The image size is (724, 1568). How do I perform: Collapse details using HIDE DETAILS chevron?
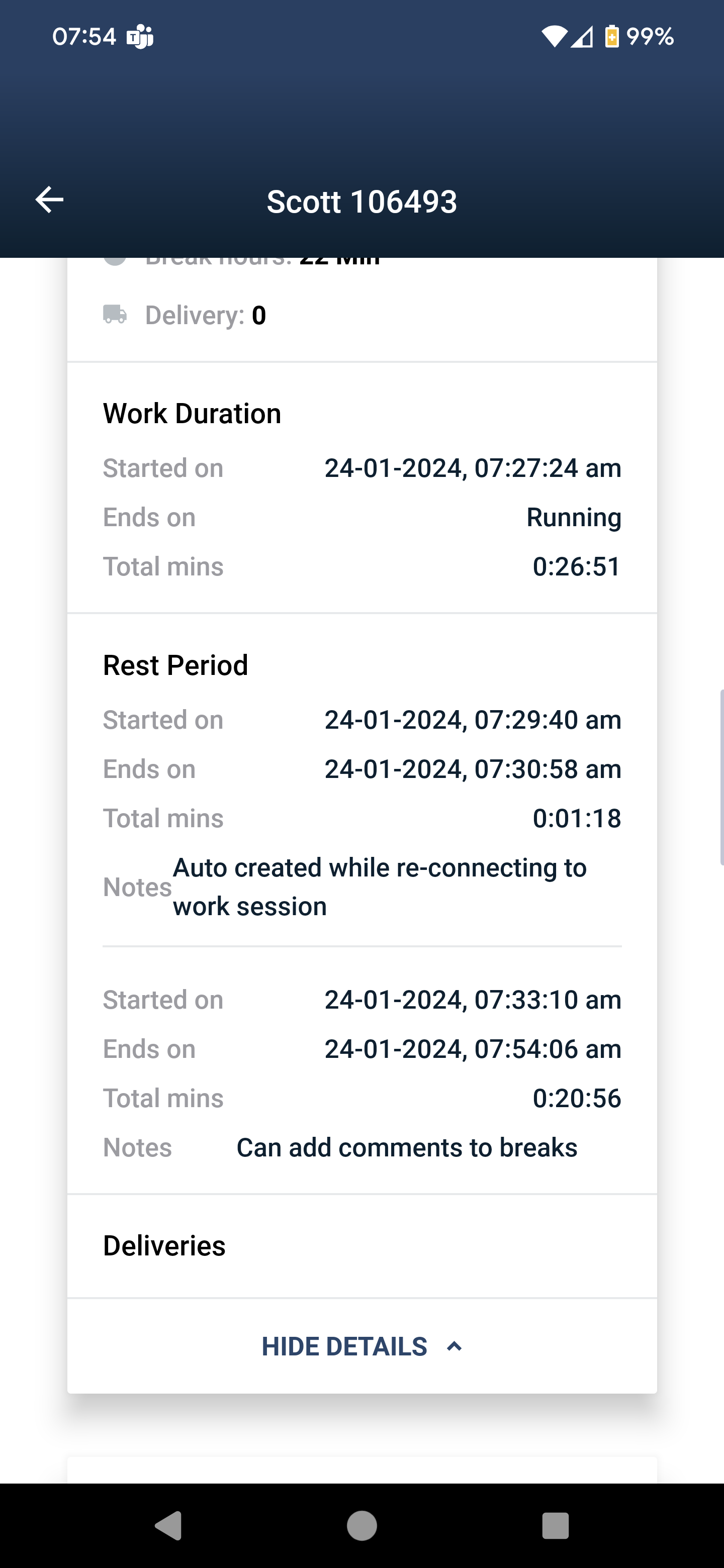[x=454, y=1346]
